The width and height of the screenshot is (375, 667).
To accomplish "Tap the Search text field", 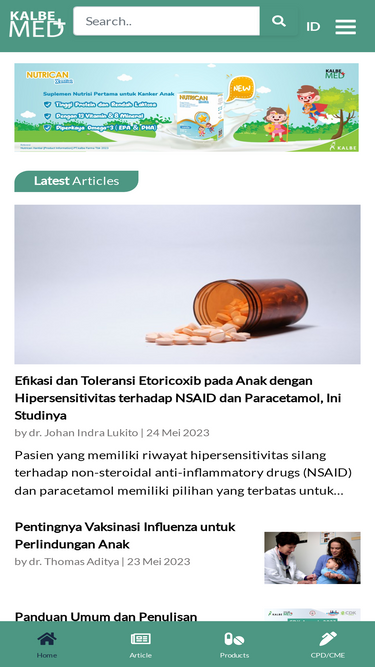I will pos(166,21).
